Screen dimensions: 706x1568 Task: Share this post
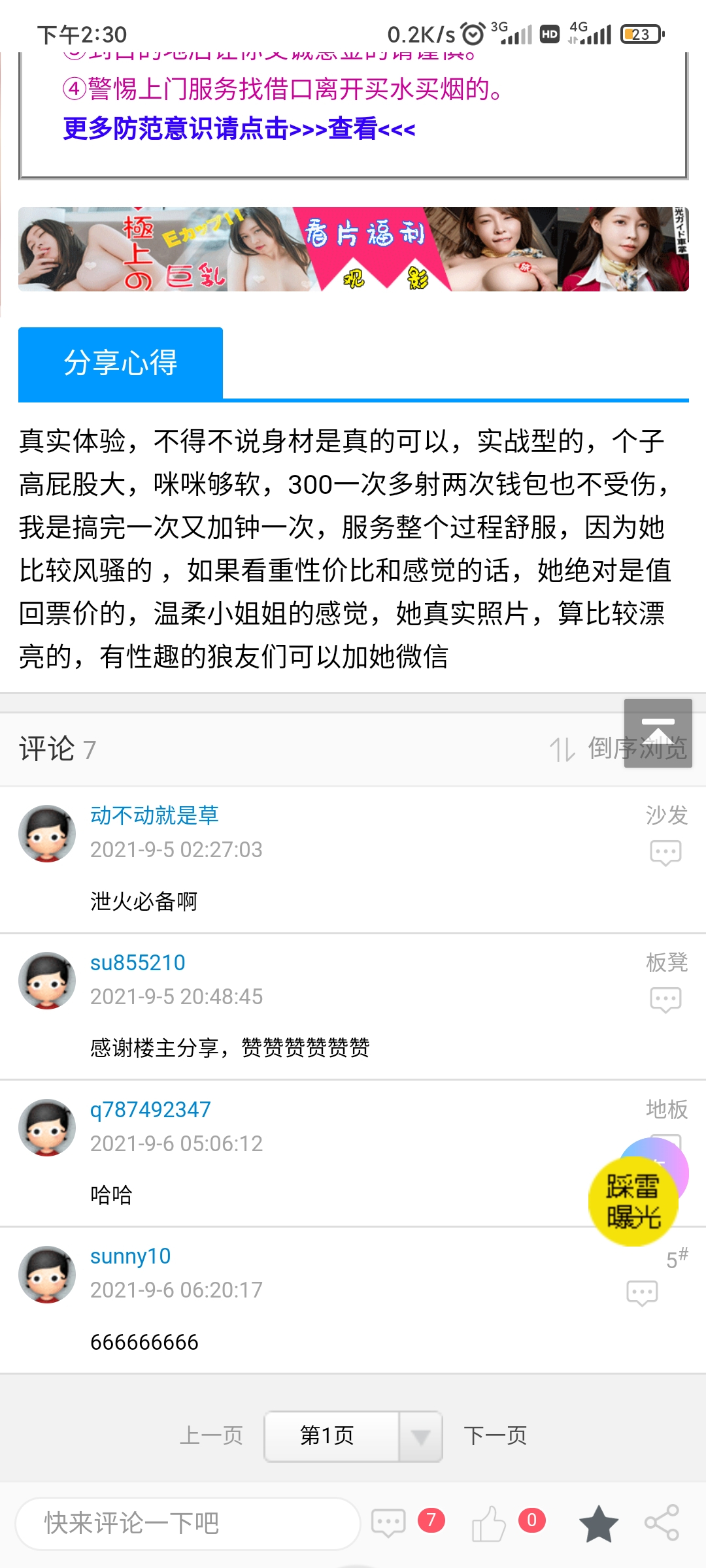tap(662, 1524)
